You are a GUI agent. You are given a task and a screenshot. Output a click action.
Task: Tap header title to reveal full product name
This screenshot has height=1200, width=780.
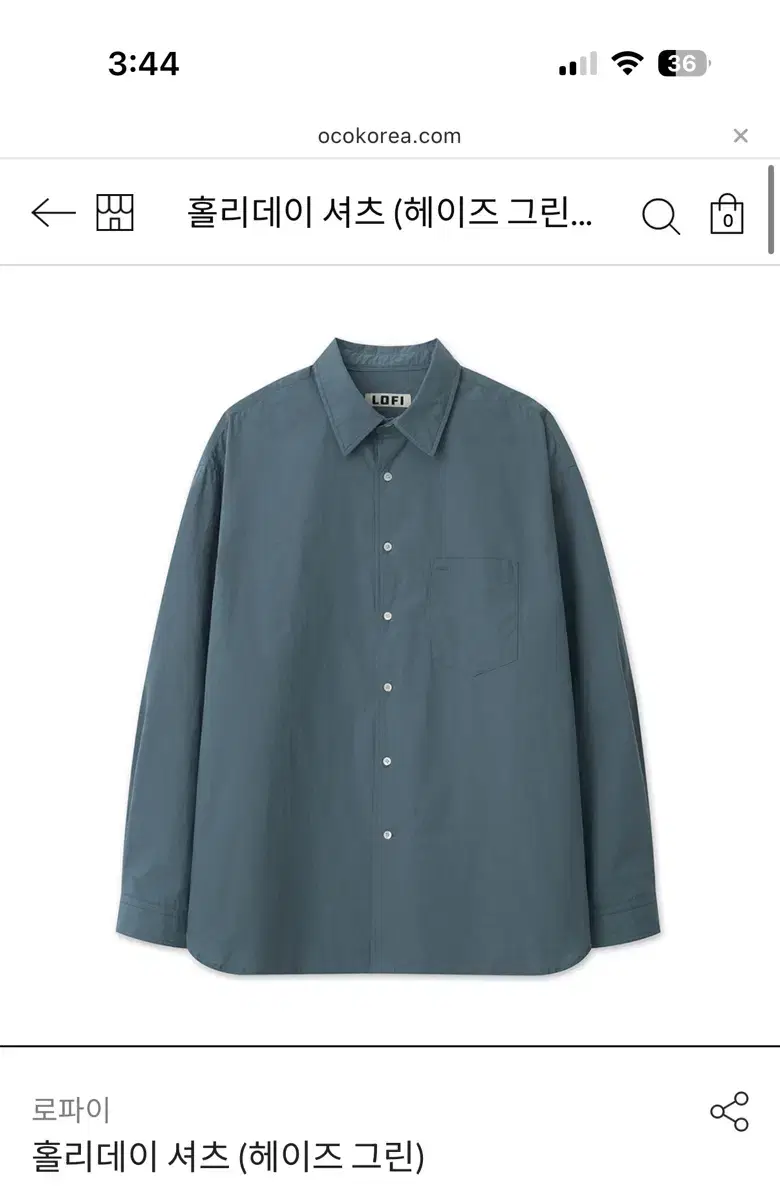tap(390, 212)
